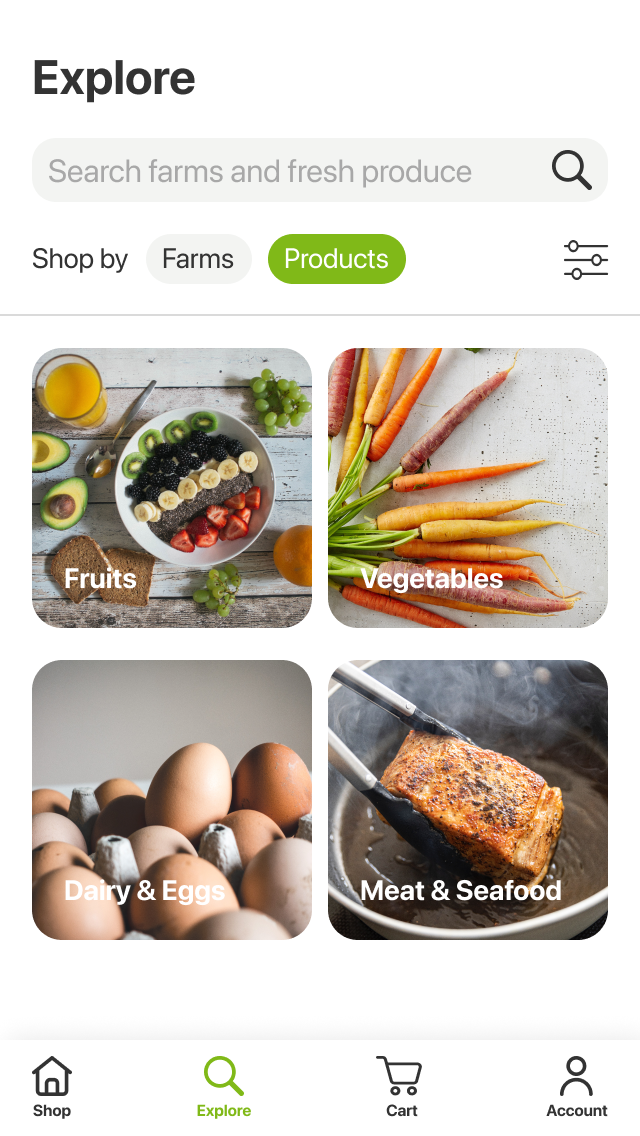This screenshot has height=1136, width=640.
Task: Go to the Explore tab
Action: click(223, 1087)
